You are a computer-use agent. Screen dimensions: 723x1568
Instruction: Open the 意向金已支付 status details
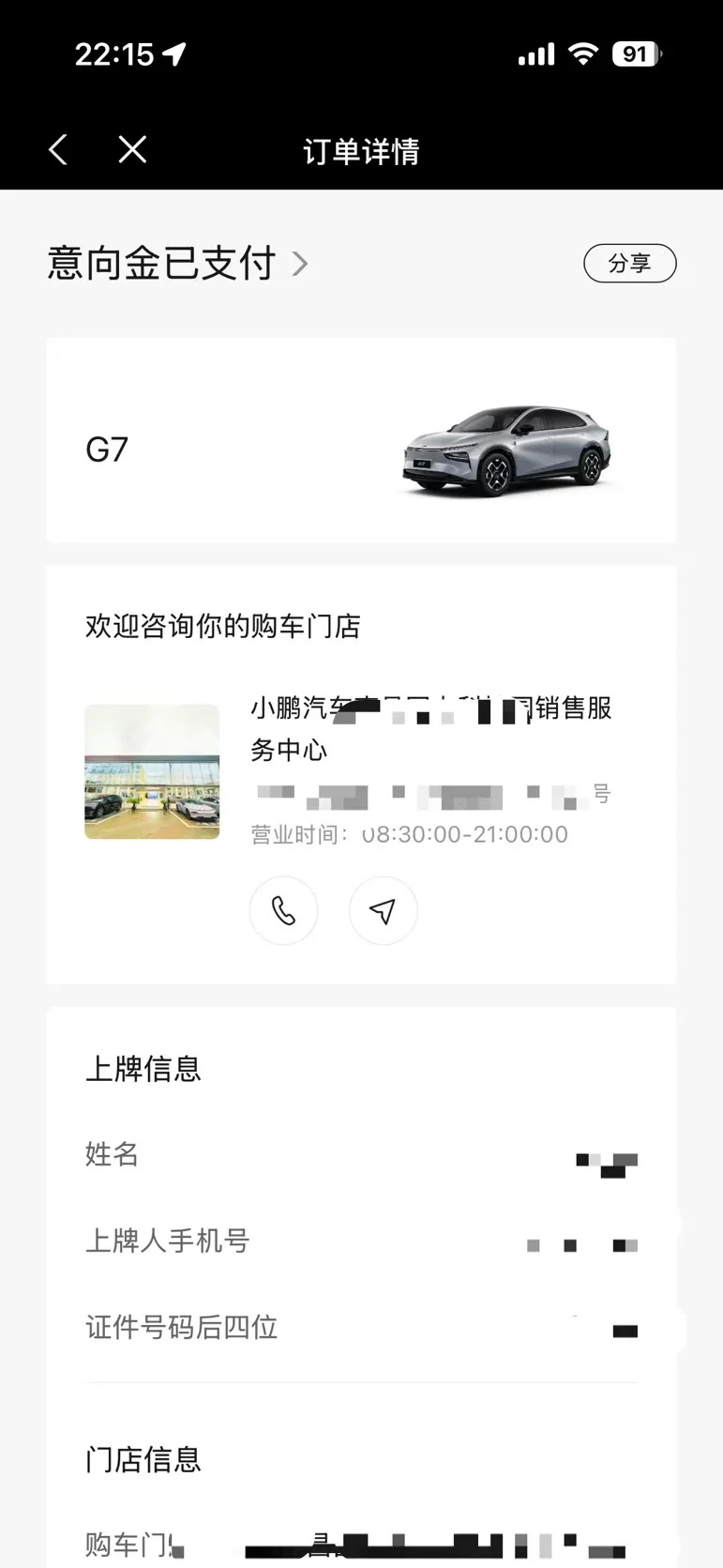click(178, 264)
